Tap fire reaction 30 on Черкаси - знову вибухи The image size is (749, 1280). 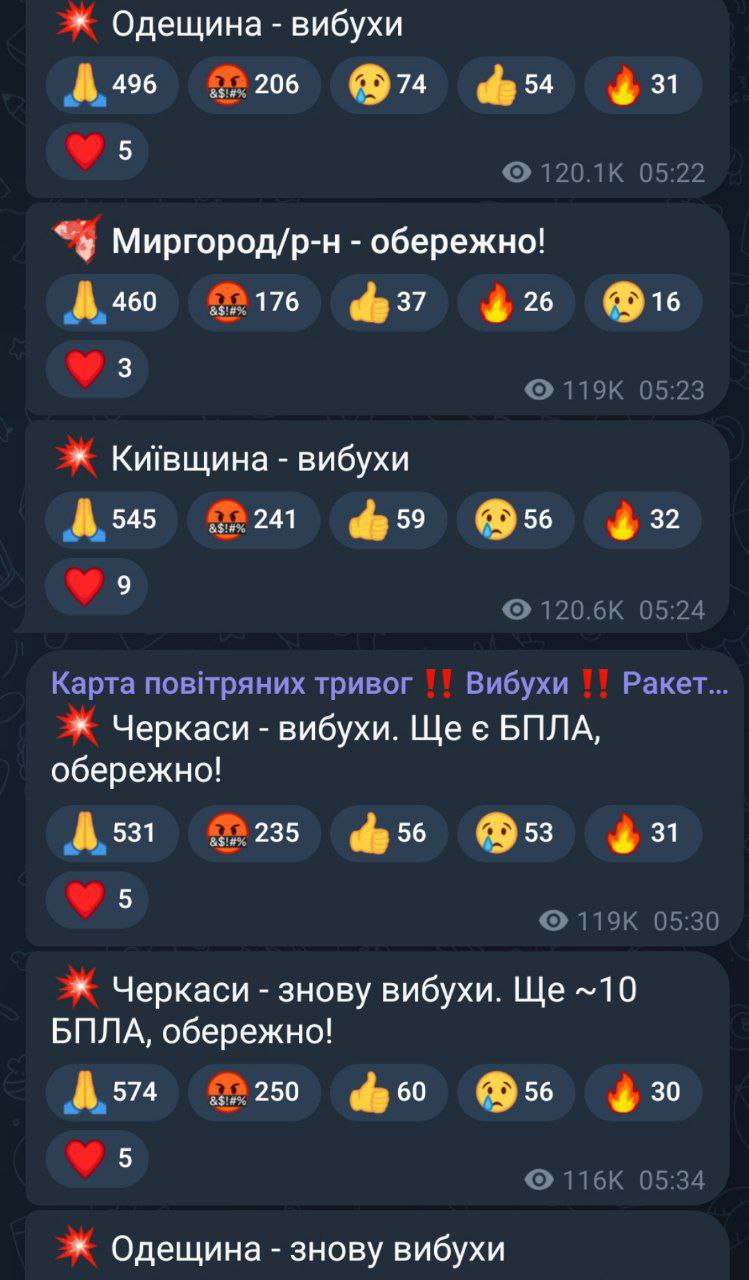pyautogui.click(x=642, y=1092)
